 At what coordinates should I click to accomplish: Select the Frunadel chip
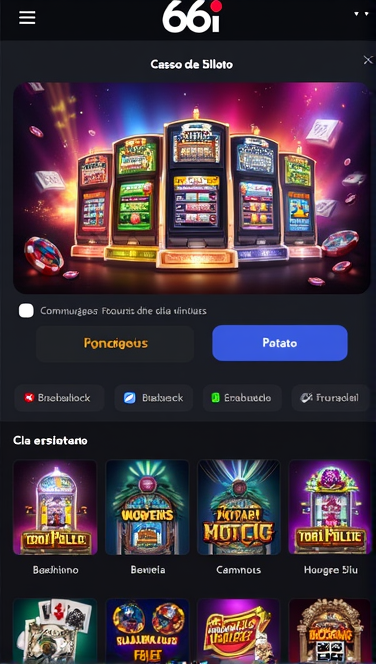click(x=330, y=398)
